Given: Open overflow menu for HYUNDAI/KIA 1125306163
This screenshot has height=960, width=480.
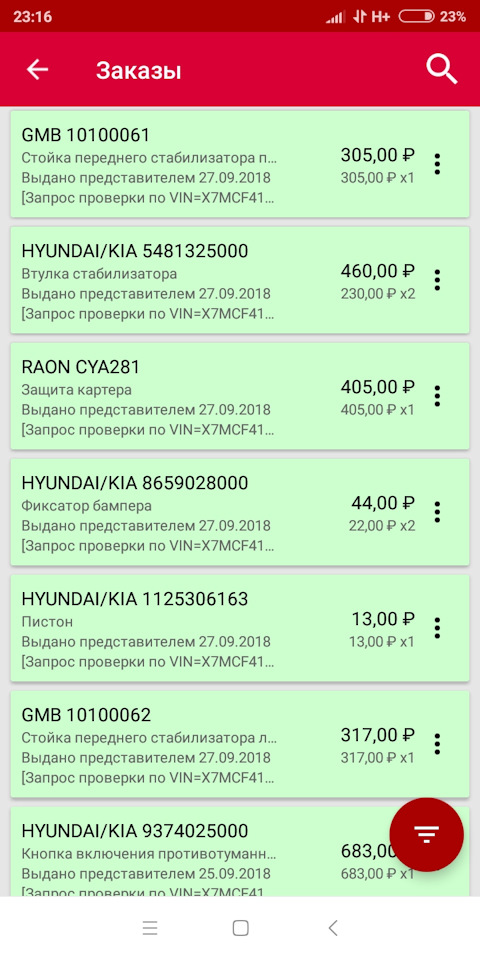Looking at the screenshot, I should tap(437, 628).
